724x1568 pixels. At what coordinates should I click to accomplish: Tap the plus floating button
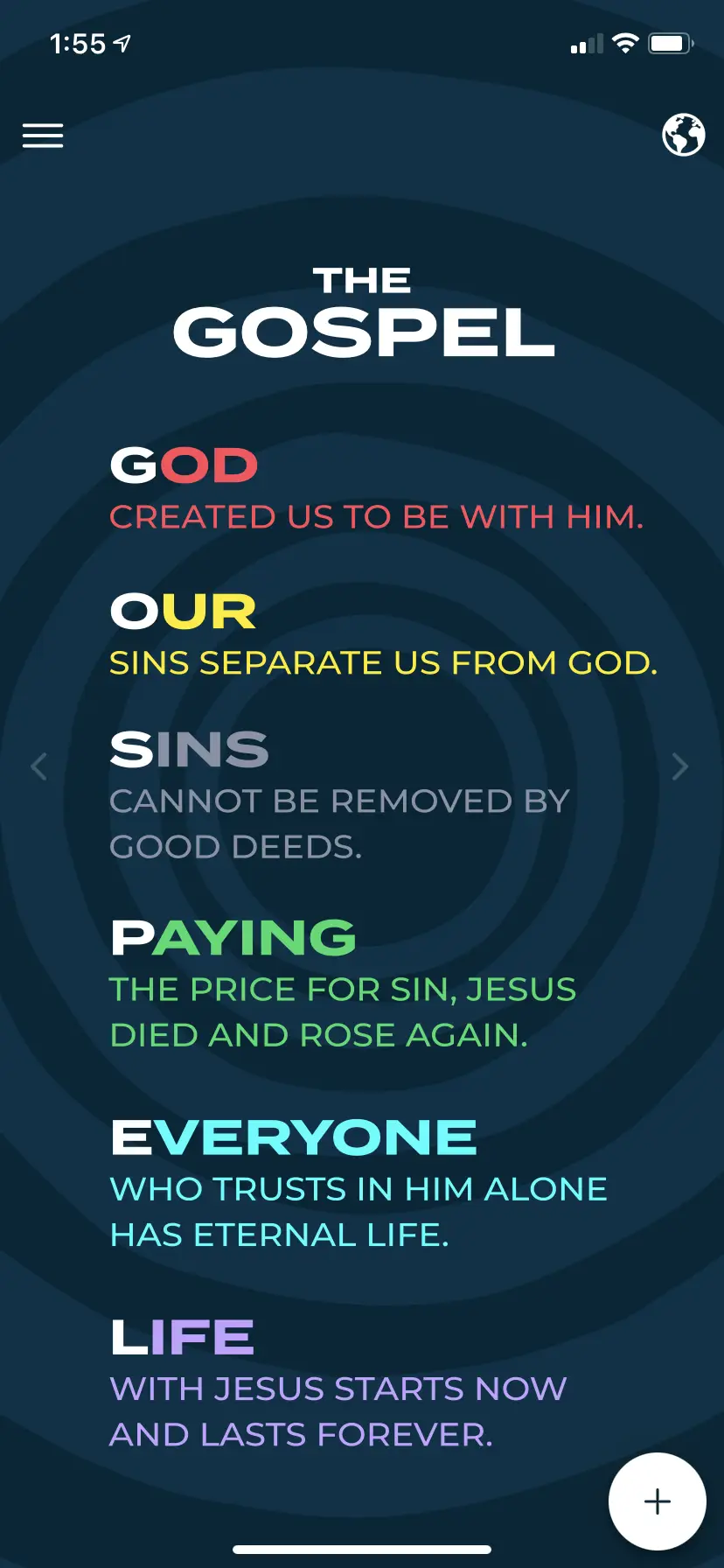(x=658, y=1501)
